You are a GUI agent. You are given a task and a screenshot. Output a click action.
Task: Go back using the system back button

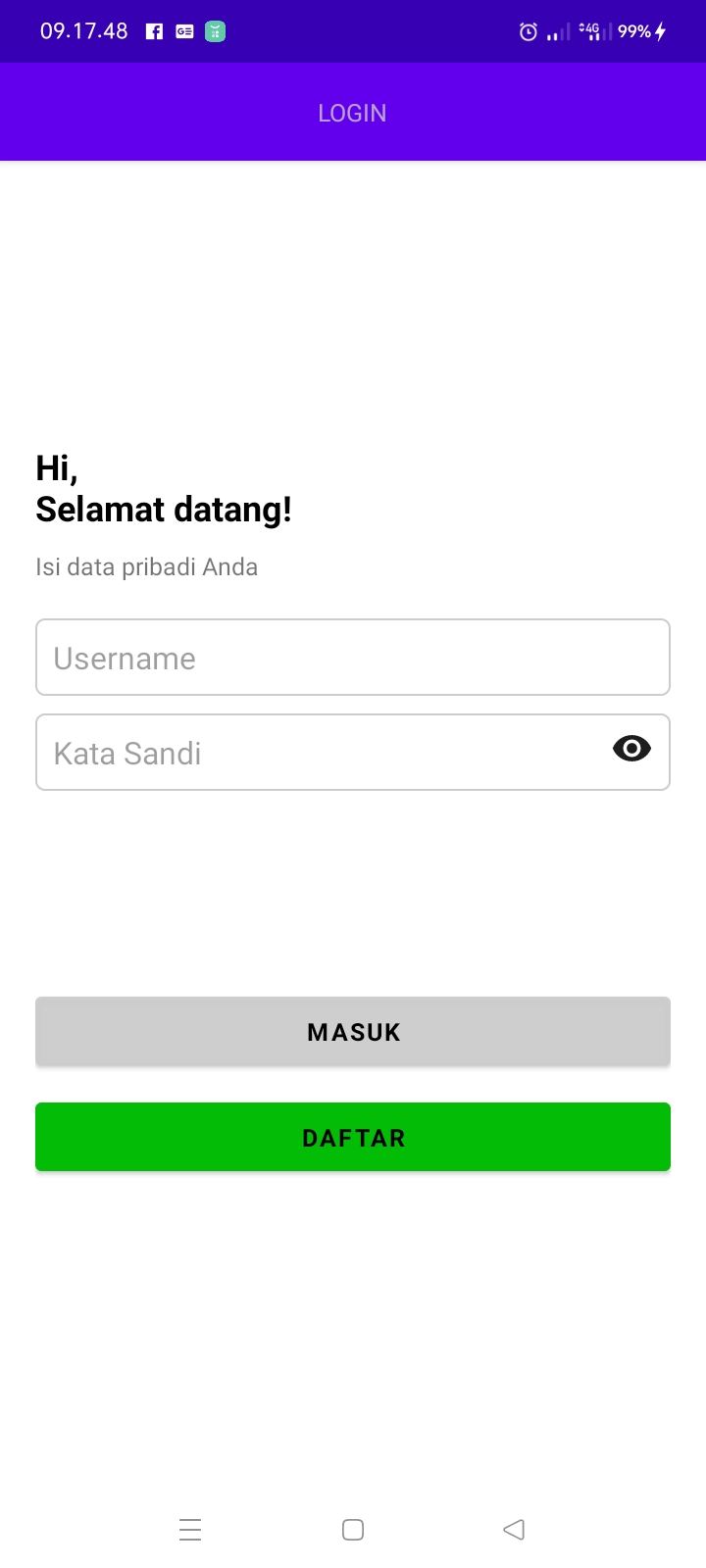(x=514, y=1530)
